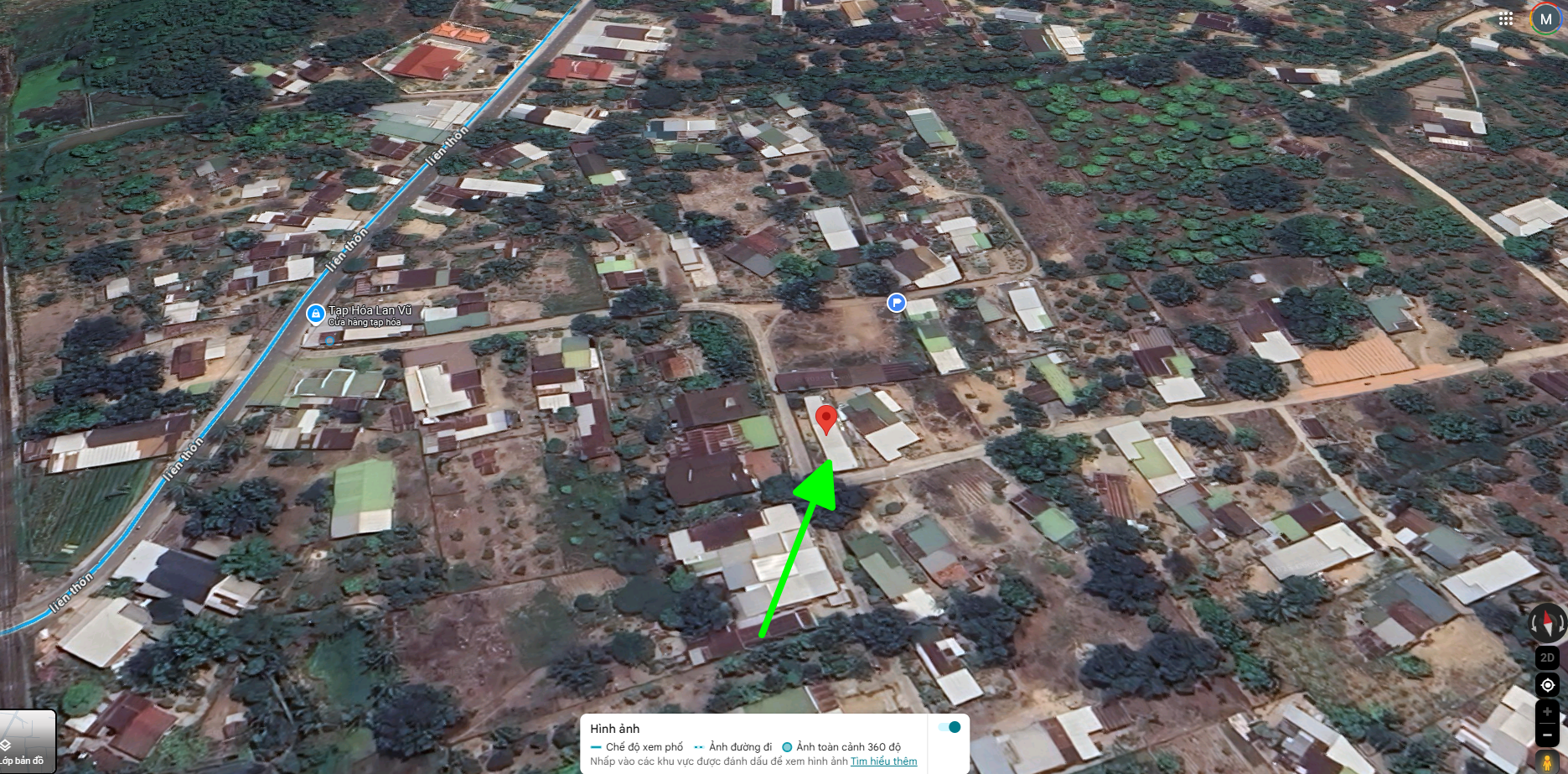Select the red dropped pin
The image size is (1568, 774).
pos(825,418)
